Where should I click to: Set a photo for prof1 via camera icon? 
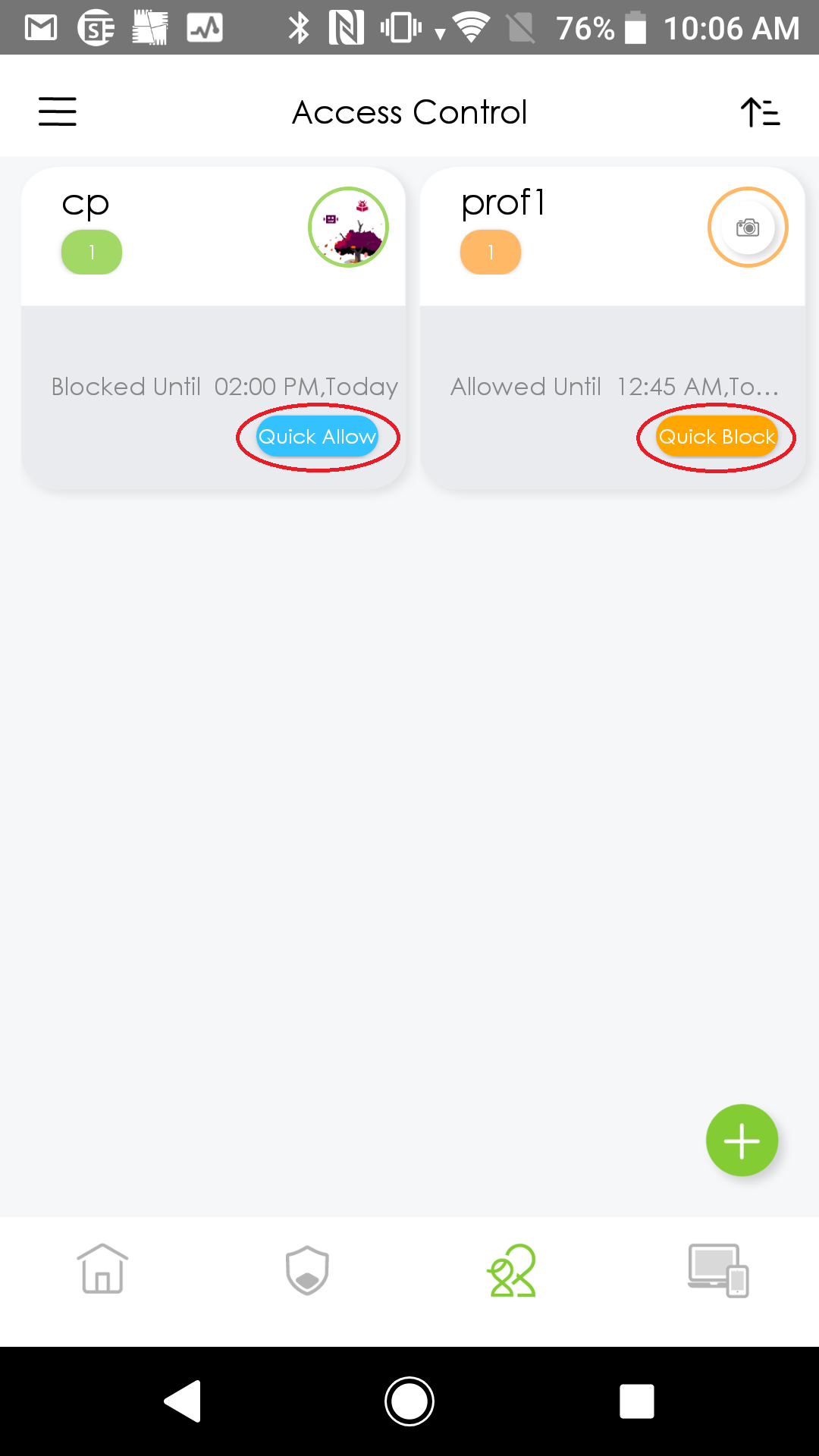748,227
